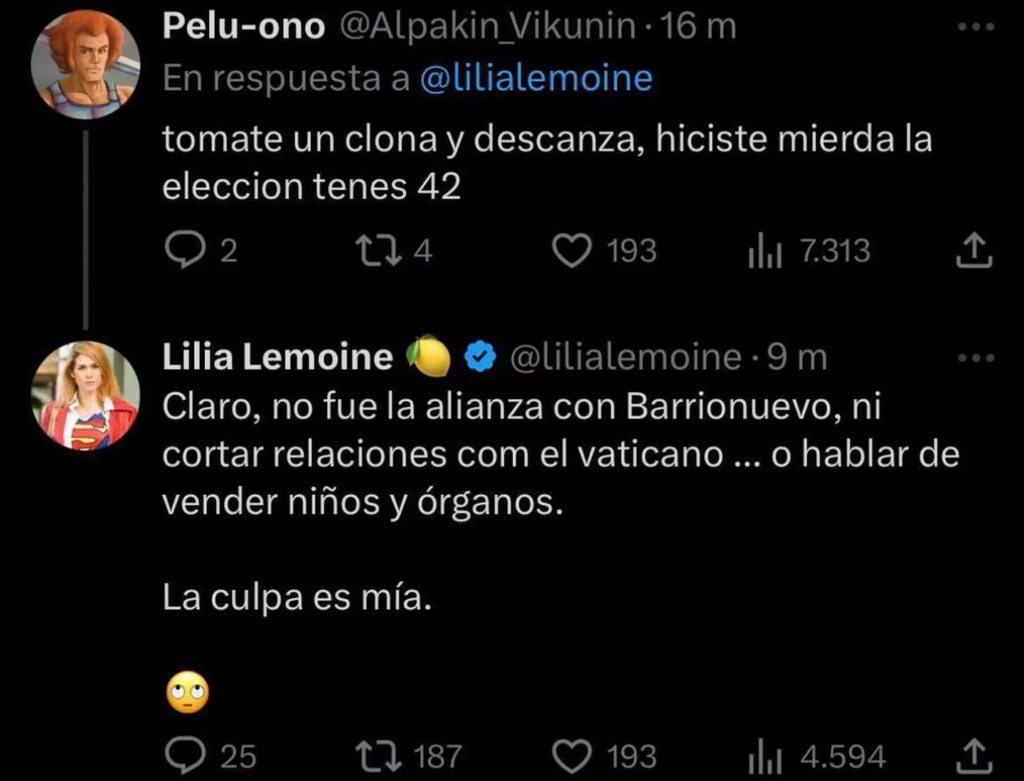Open Lilia Lemoine's profile name
1024x781 pixels.
coord(277,357)
